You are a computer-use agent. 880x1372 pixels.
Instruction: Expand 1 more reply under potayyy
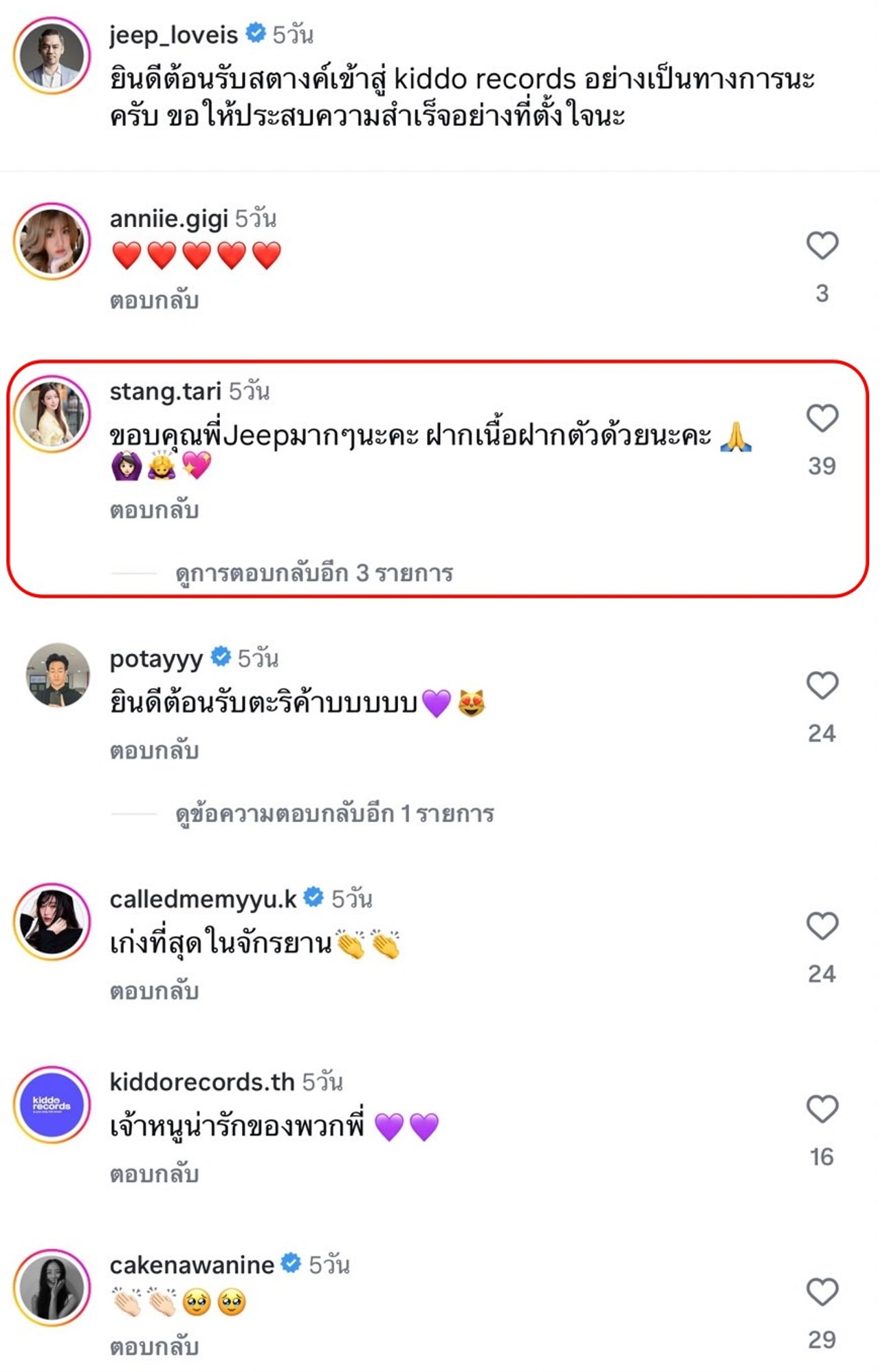(334, 814)
